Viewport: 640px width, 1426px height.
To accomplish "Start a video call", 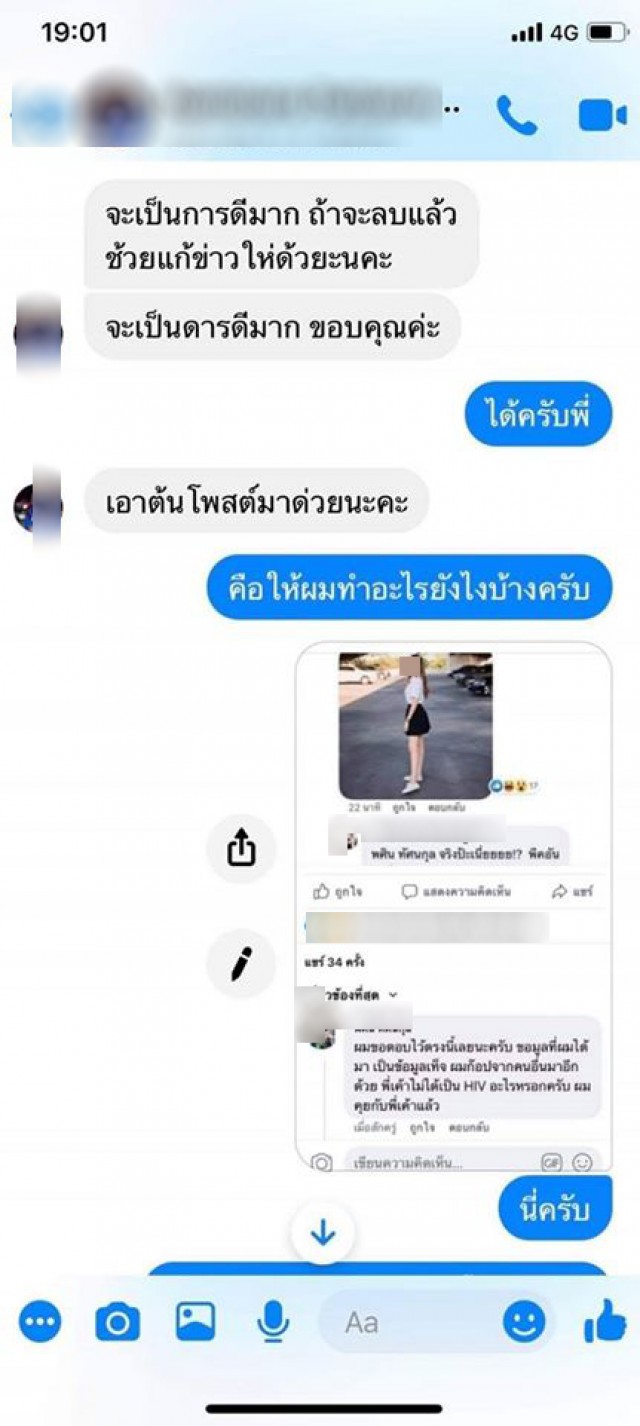I will coord(602,117).
